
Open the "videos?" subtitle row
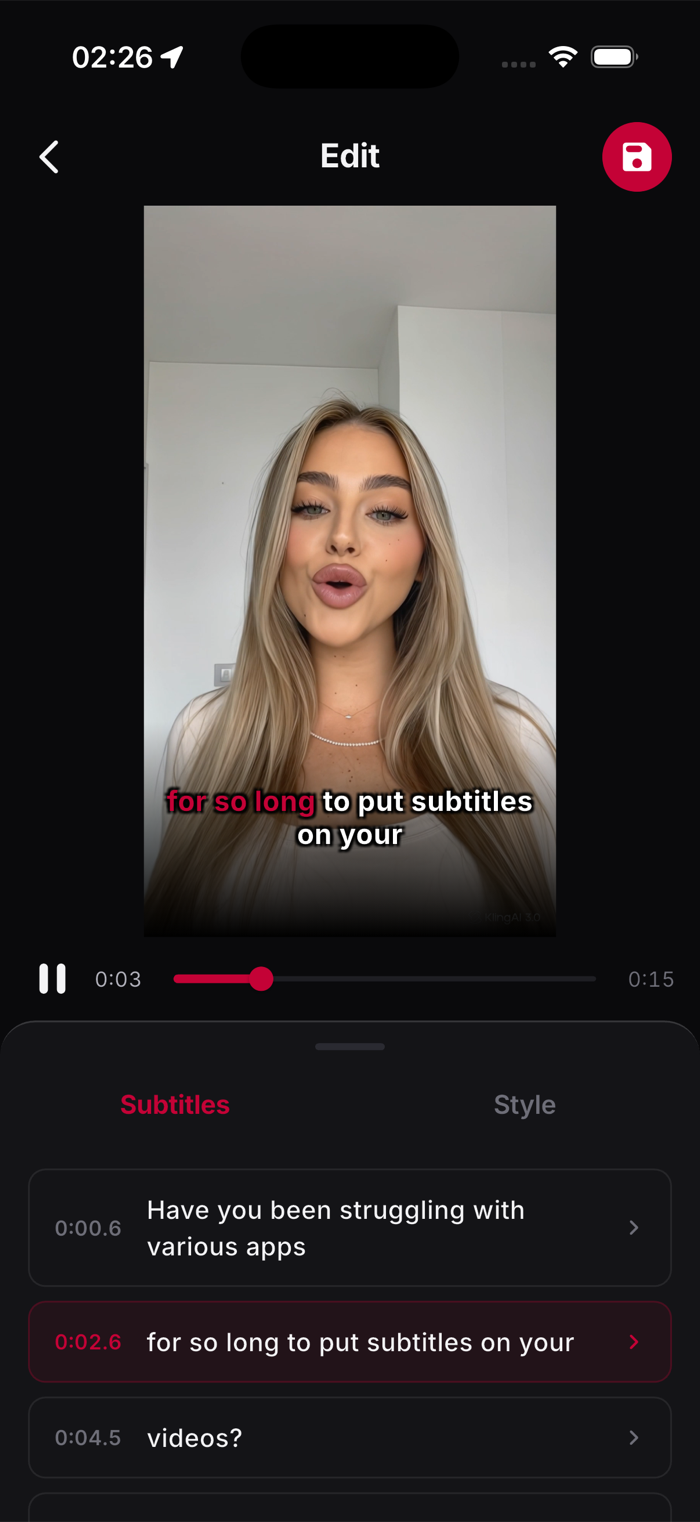(350, 1438)
